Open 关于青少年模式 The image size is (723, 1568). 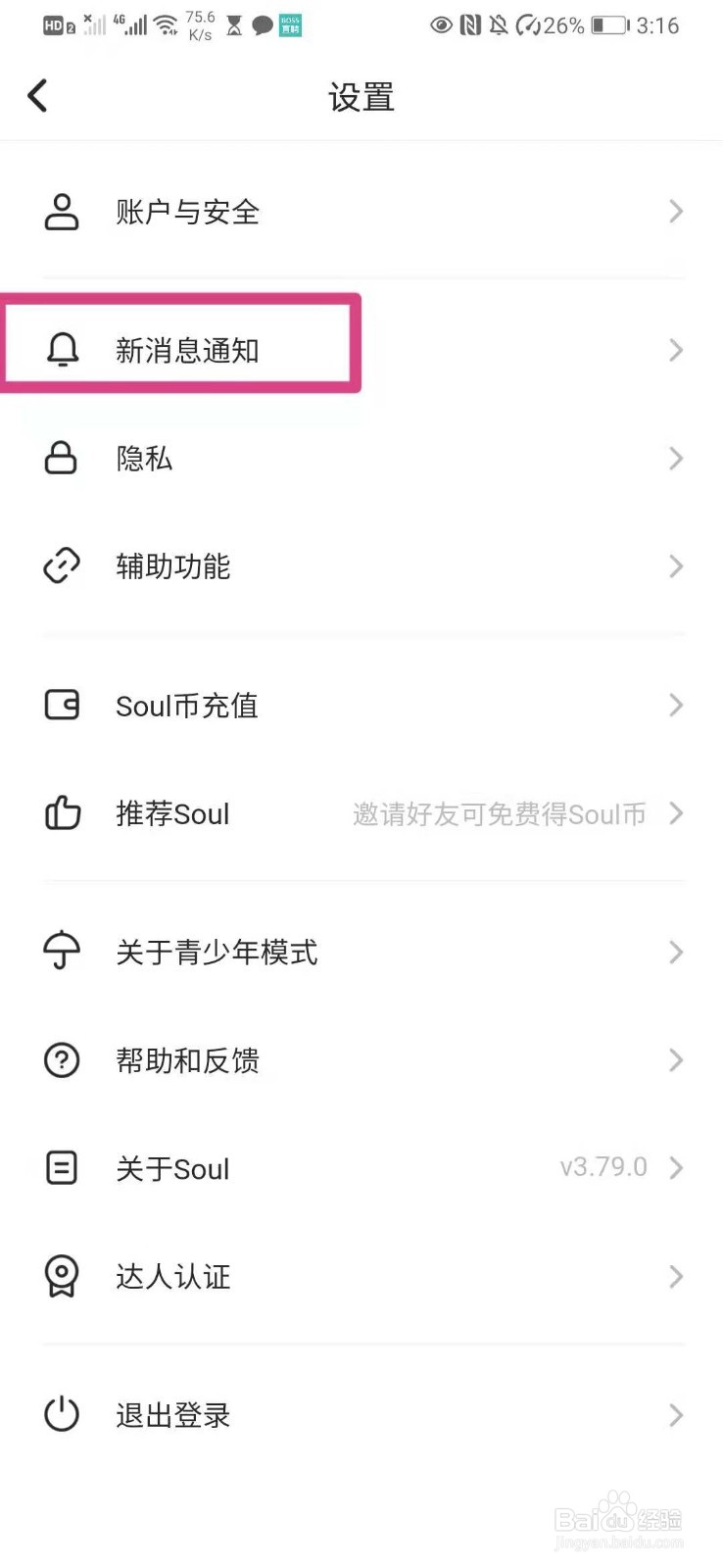(x=361, y=952)
